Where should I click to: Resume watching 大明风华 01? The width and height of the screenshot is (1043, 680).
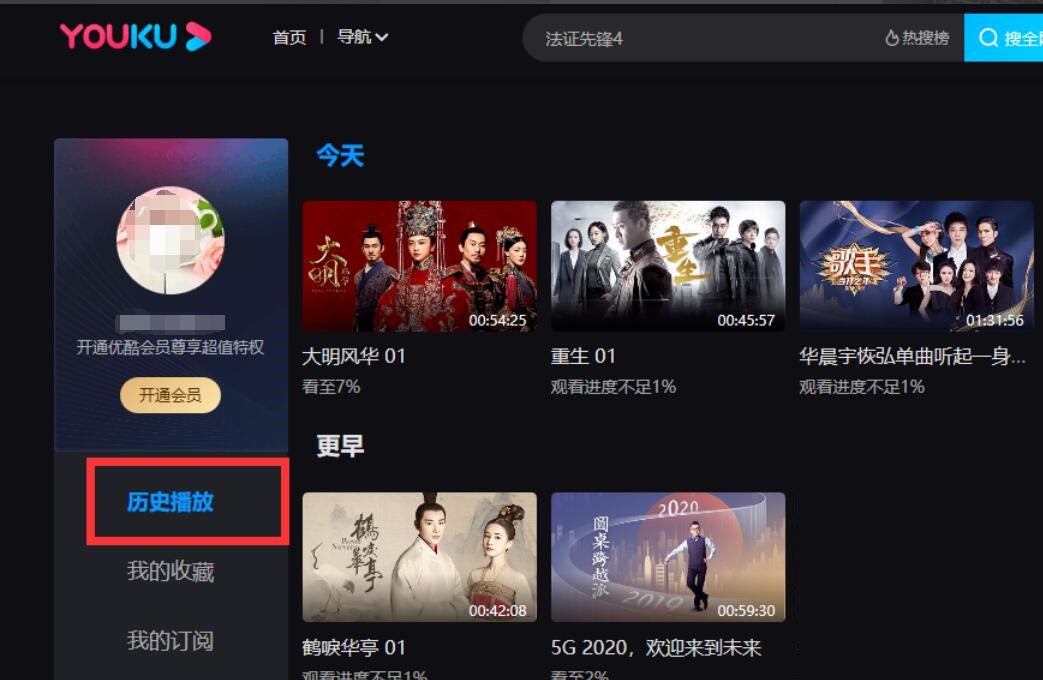pyautogui.click(x=419, y=266)
